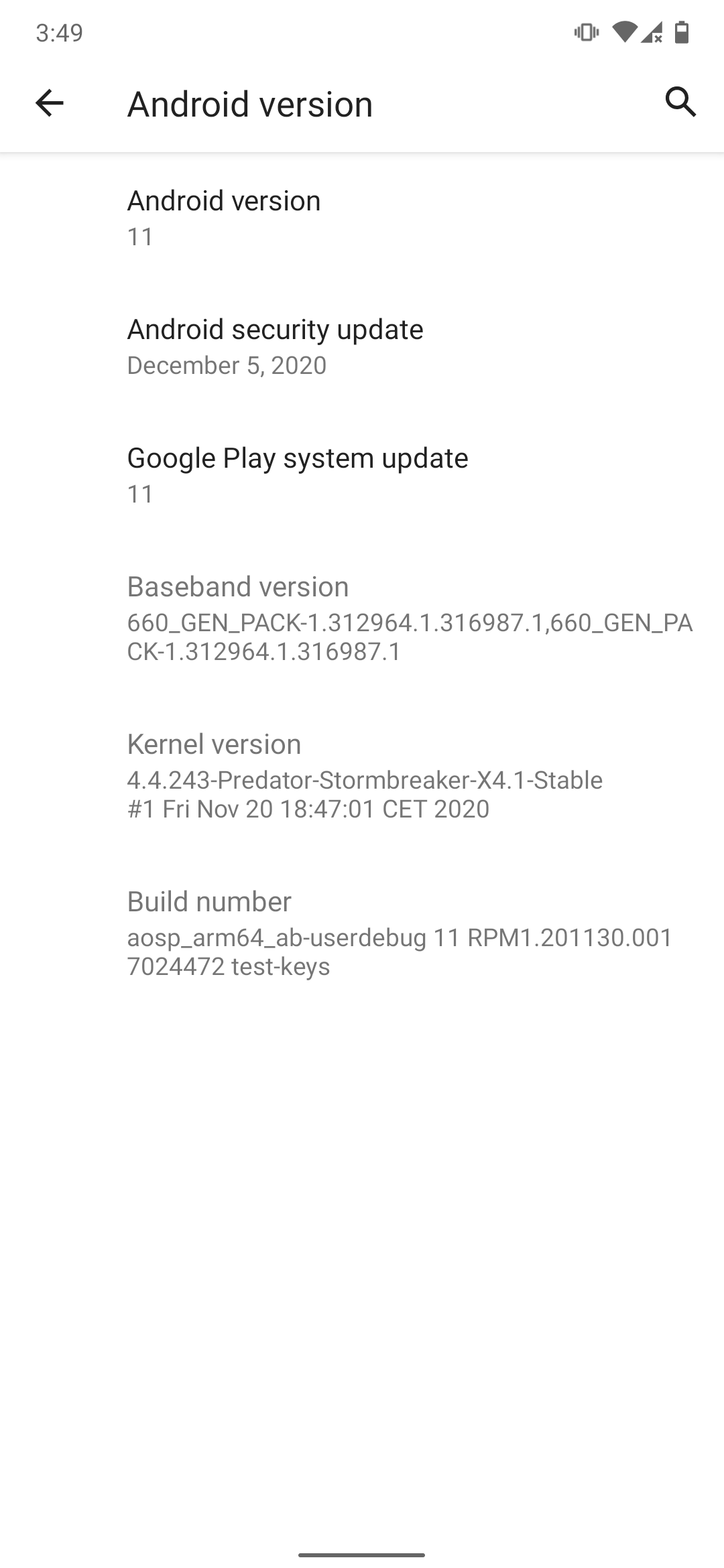The width and height of the screenshot is (724, 1568).
Task: Open the Google Play system update row
Action: (x=362, y=475)
